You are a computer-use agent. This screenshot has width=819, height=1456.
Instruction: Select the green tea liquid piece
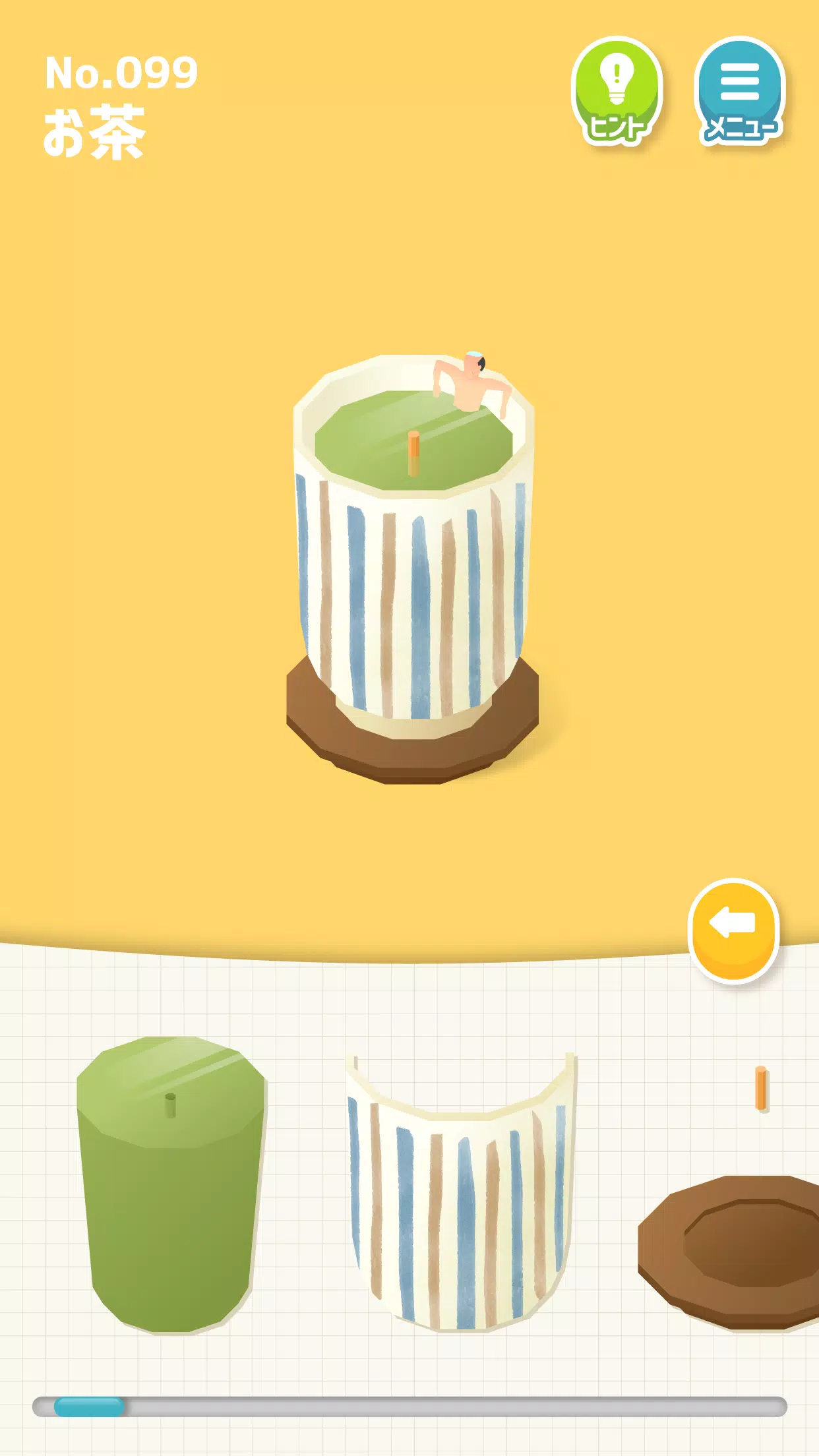coord(171,1184)
